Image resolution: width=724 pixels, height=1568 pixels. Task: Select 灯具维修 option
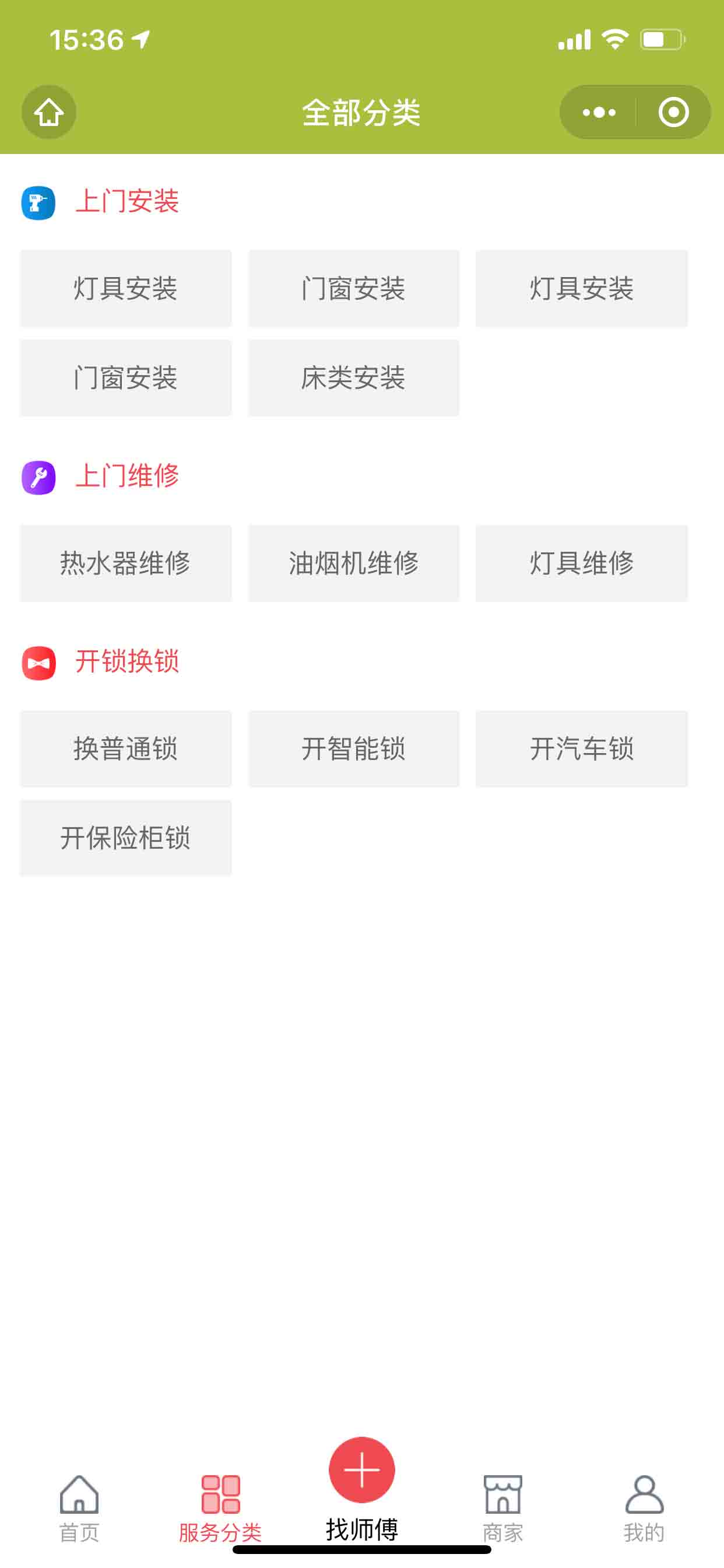582,563
